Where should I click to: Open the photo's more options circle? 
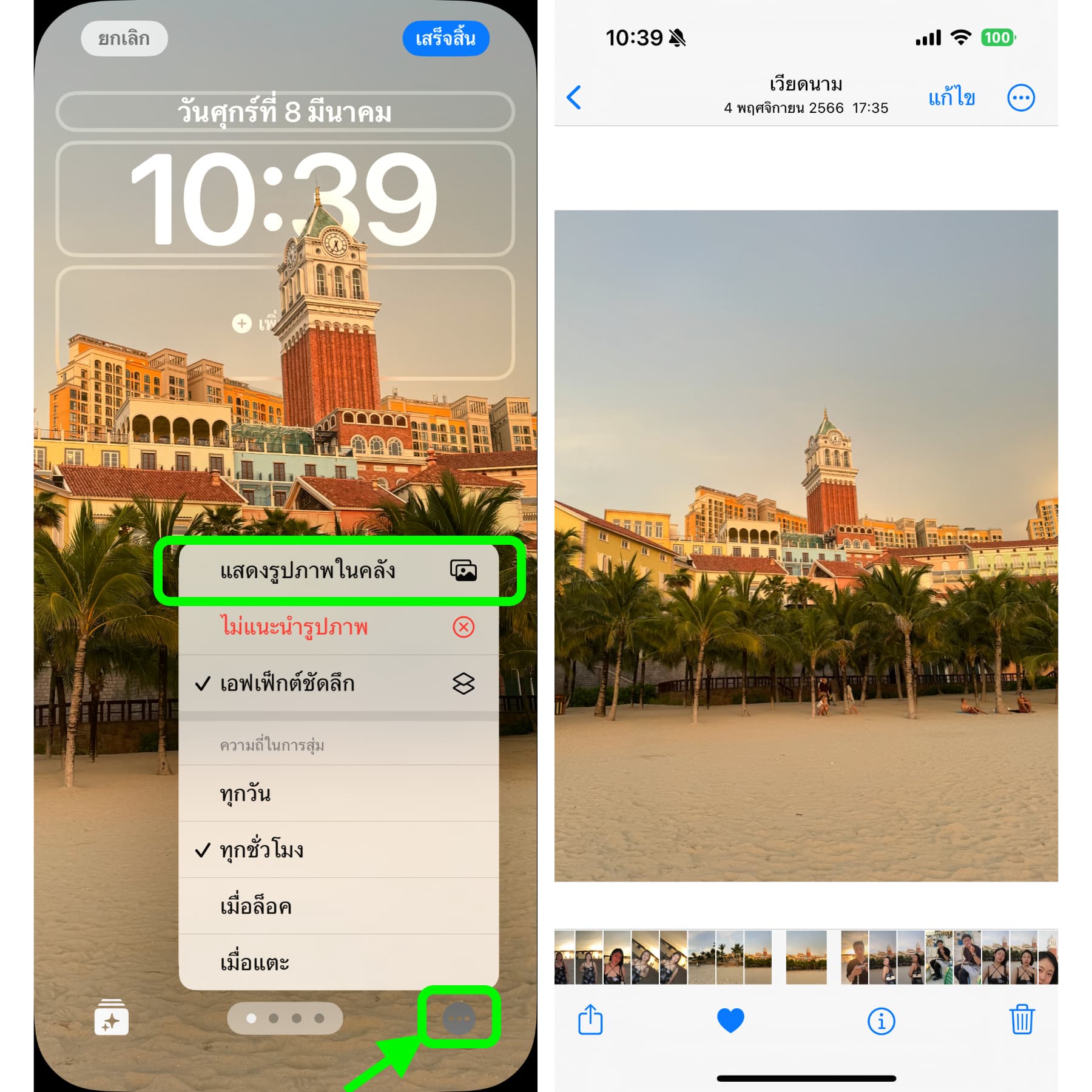point(1020,97)
